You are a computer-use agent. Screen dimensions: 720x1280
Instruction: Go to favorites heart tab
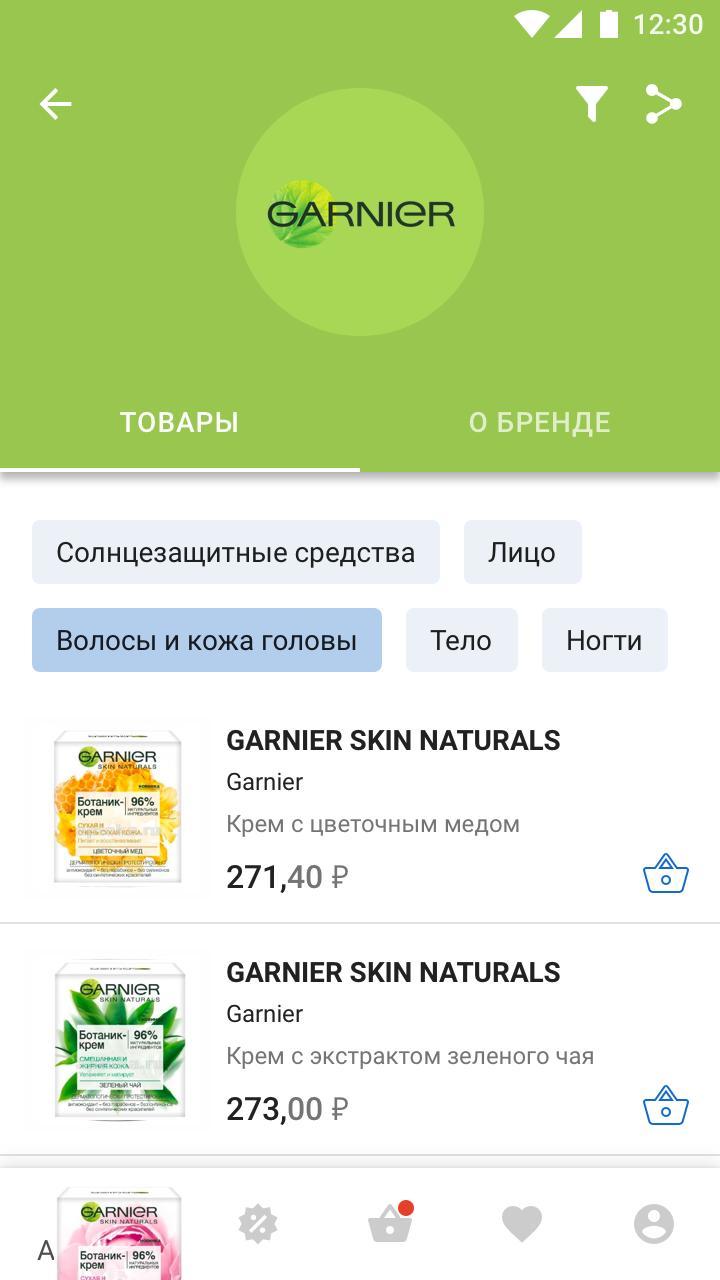pyautogui.click(x=522, y=1224)
